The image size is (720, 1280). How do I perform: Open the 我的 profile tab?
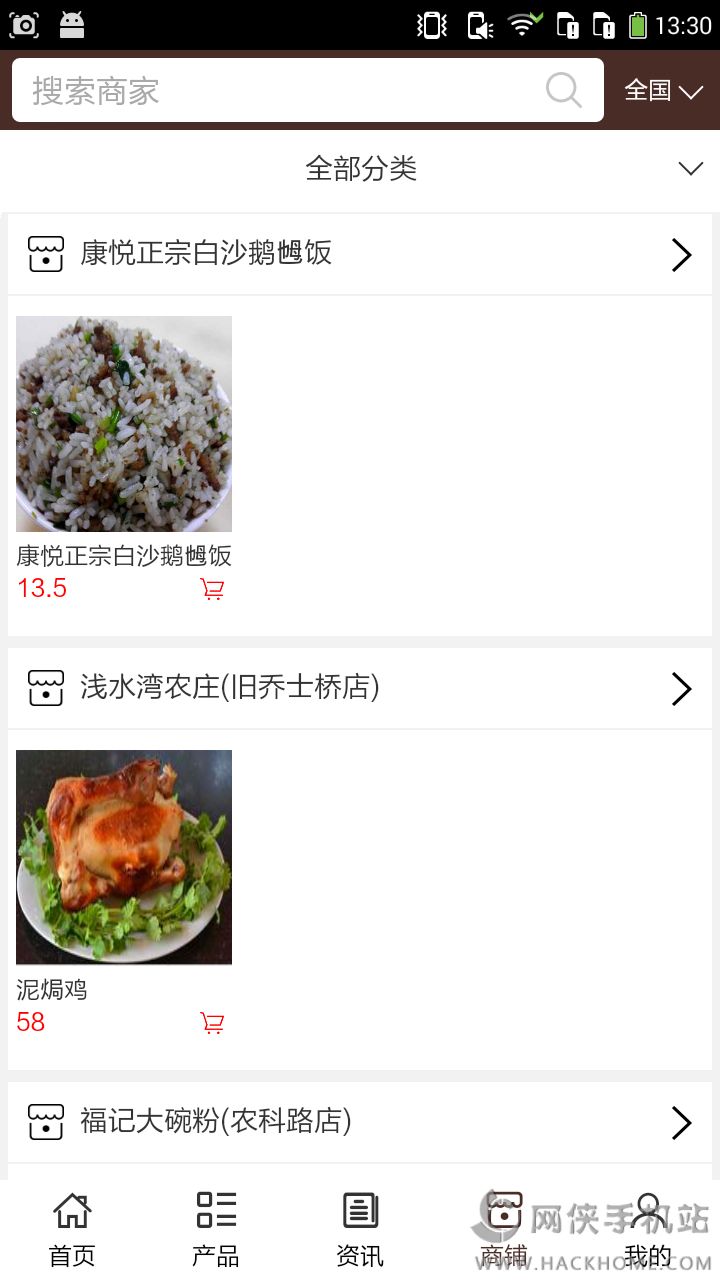tap(648, 1230)
